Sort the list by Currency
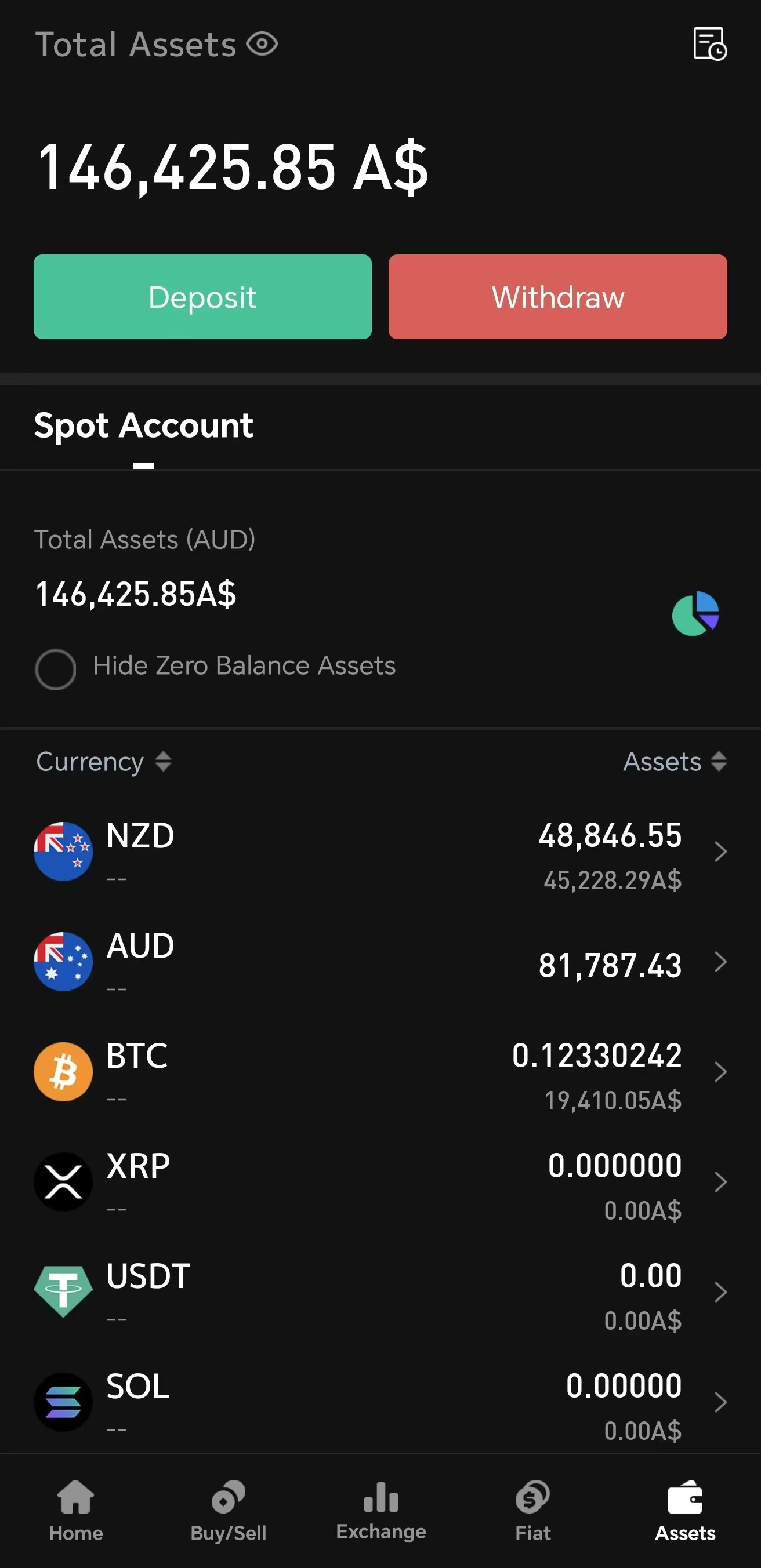This screenshot has width=761, height=1568. 104,762
